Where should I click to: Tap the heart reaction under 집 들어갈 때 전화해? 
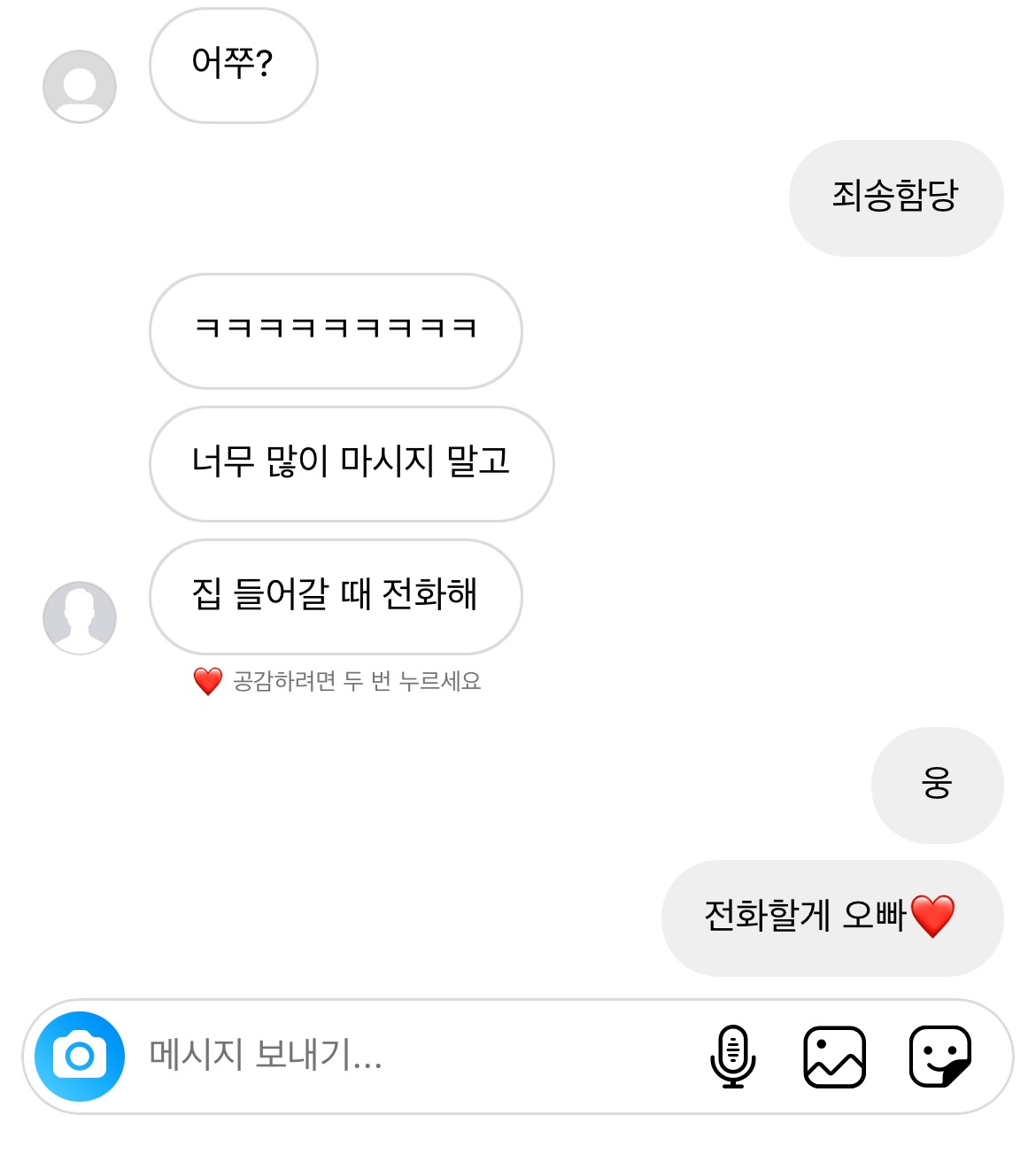tap(208, 681)
